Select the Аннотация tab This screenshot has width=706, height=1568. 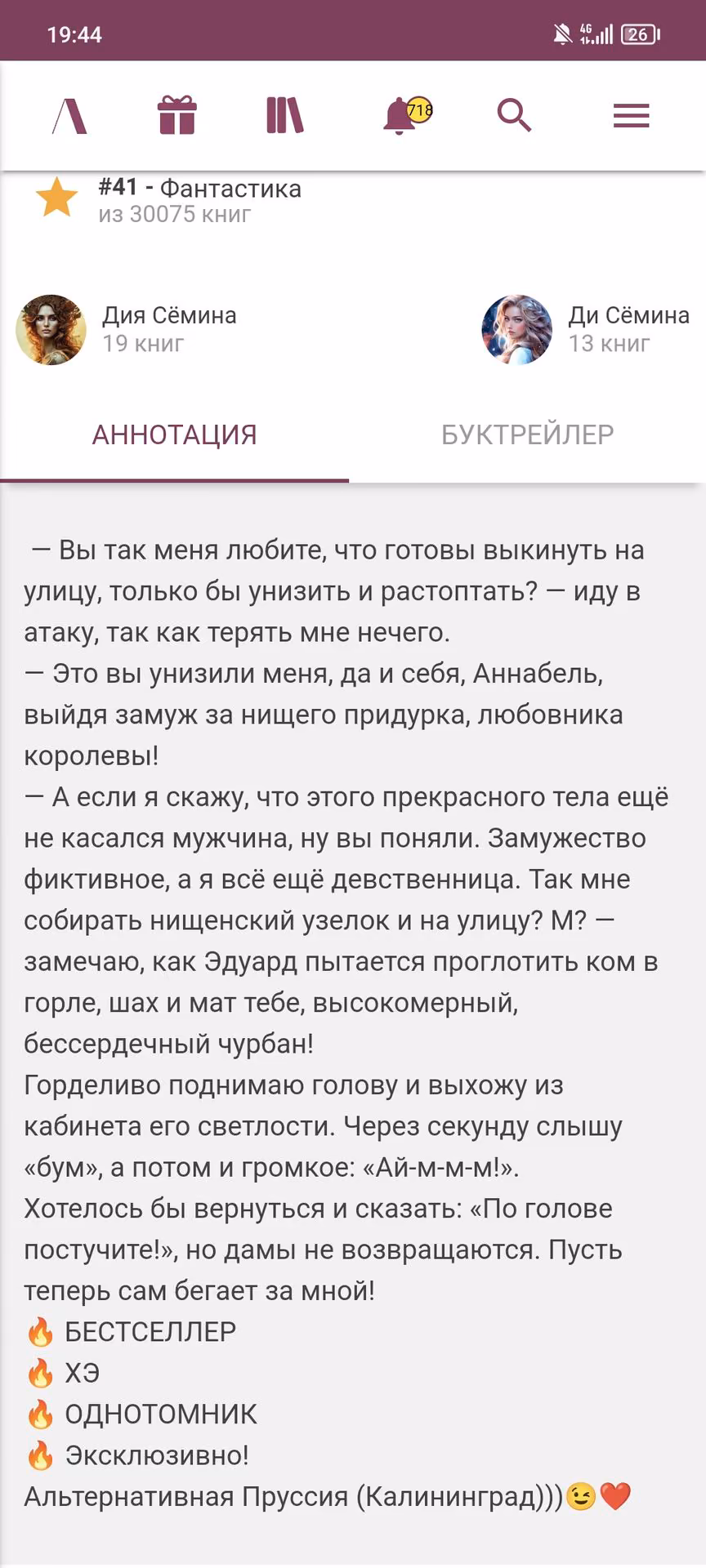pos(174,434)
